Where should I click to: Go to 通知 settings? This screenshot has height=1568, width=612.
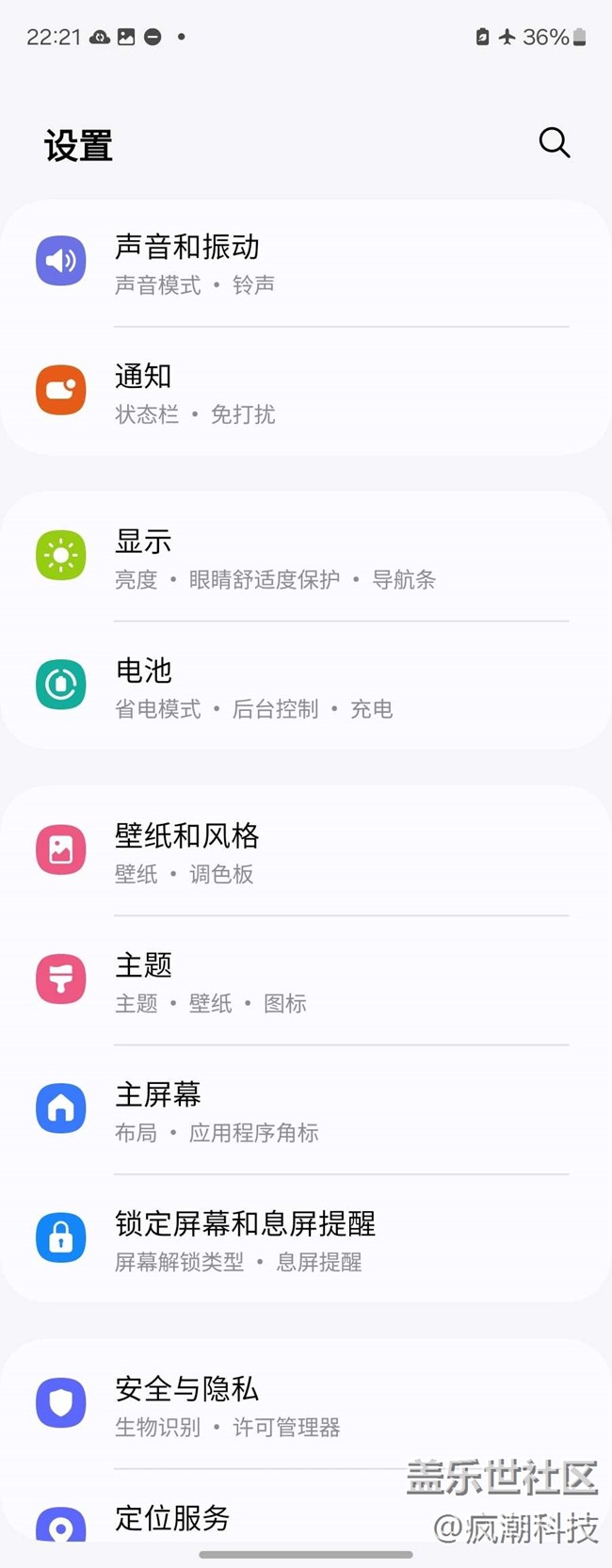click(305, 392)
